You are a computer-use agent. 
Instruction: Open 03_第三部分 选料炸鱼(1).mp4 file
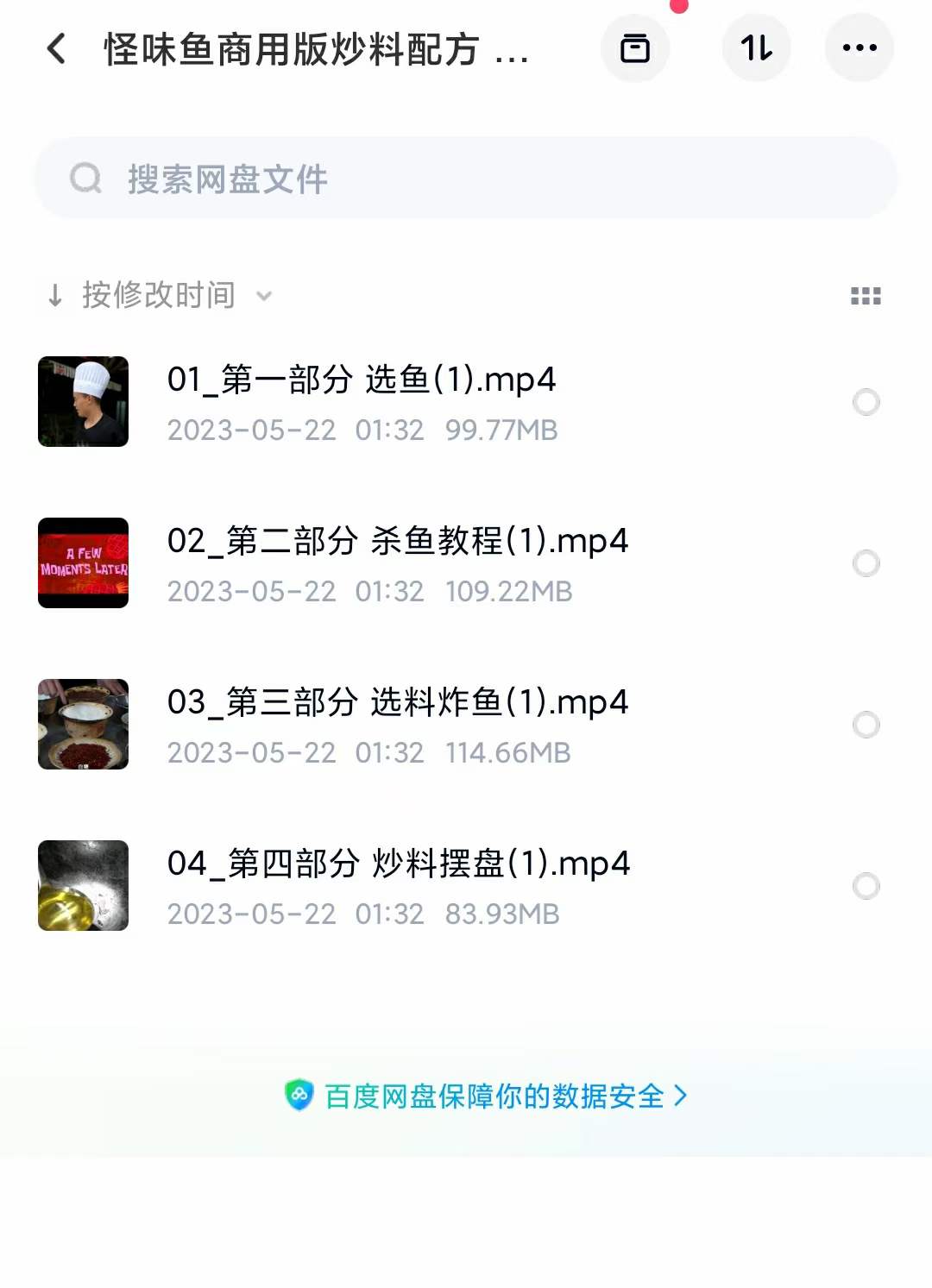[x=397, y=702]
